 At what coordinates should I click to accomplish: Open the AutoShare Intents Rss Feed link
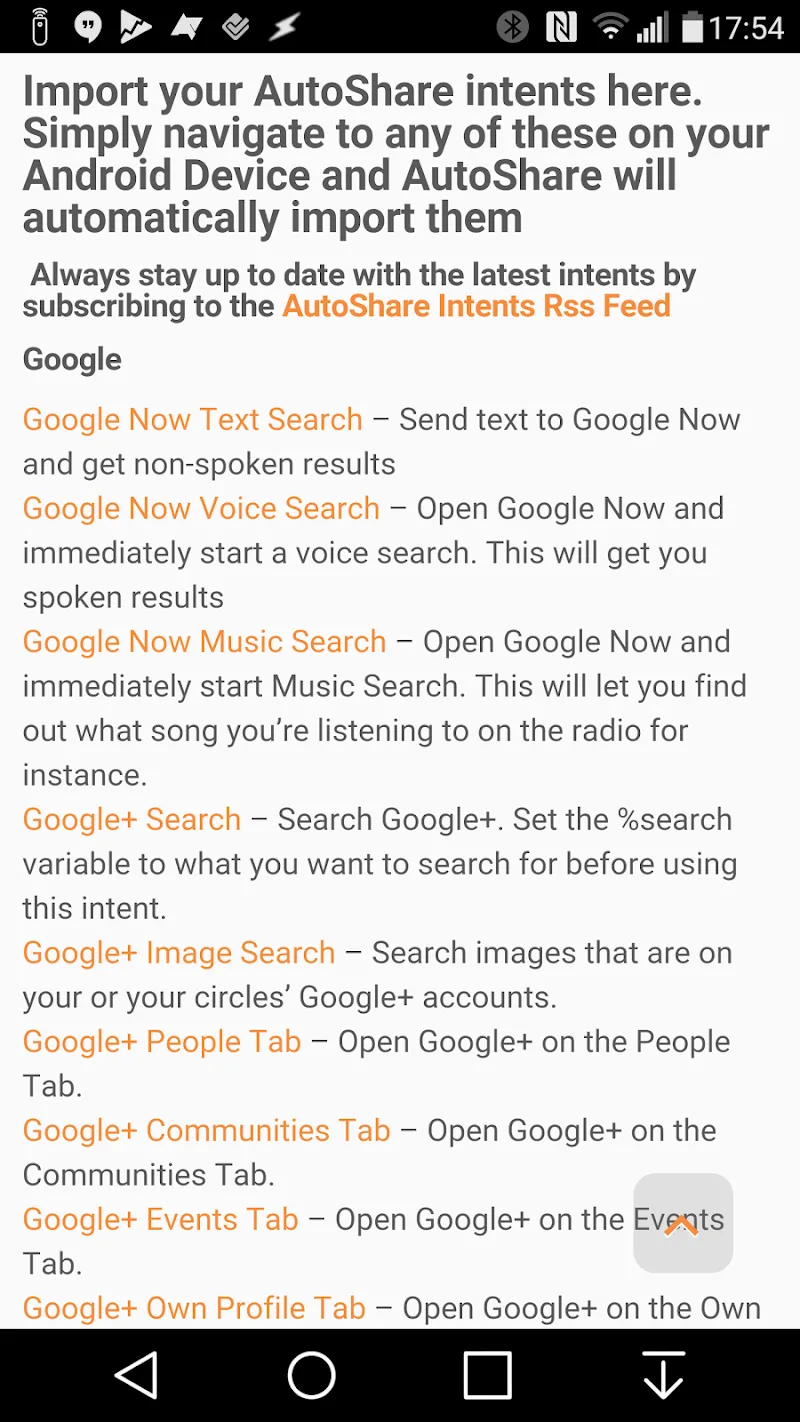click(476, 306)
